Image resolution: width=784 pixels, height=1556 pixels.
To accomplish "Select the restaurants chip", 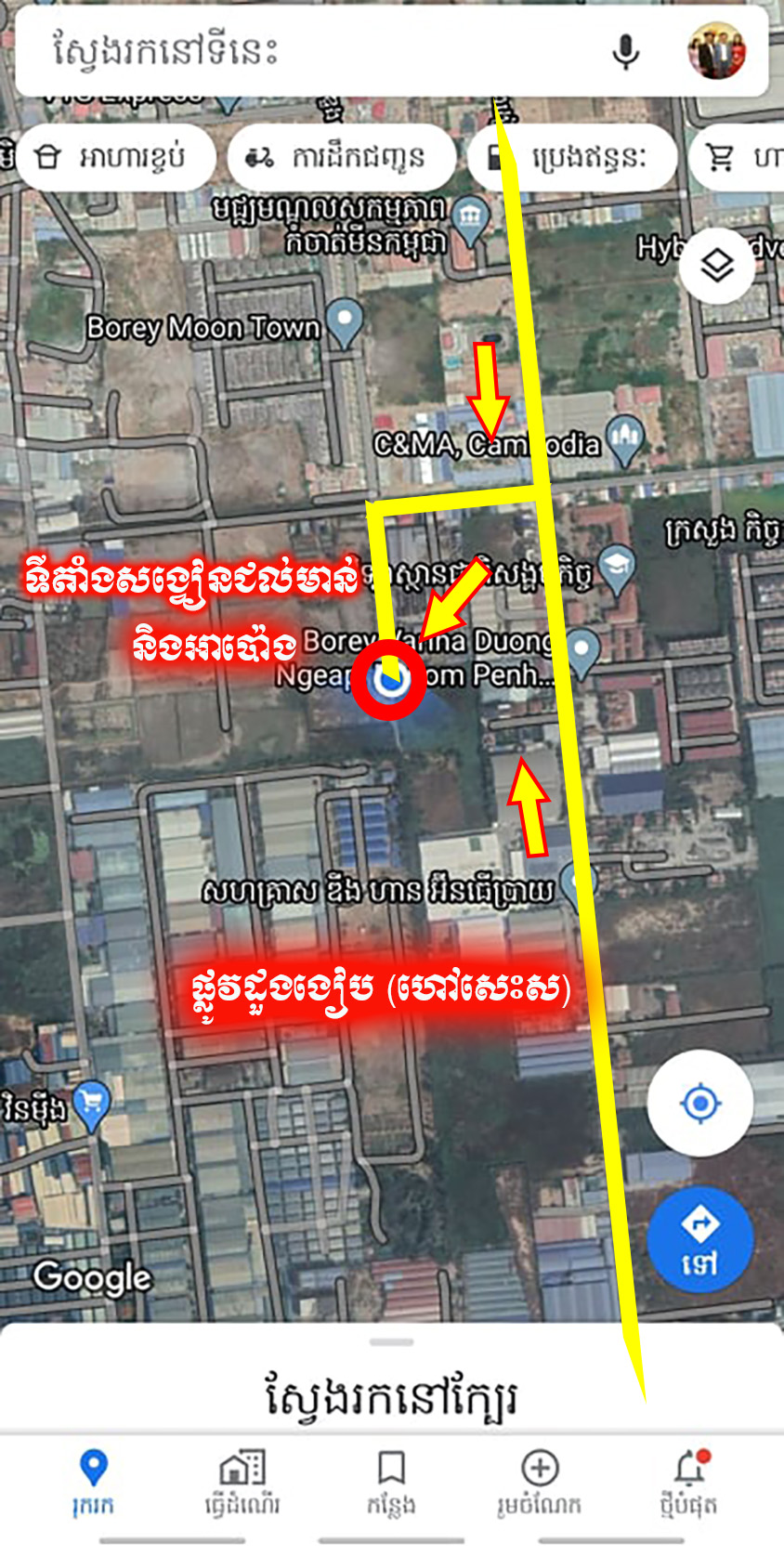I will 116,157.
